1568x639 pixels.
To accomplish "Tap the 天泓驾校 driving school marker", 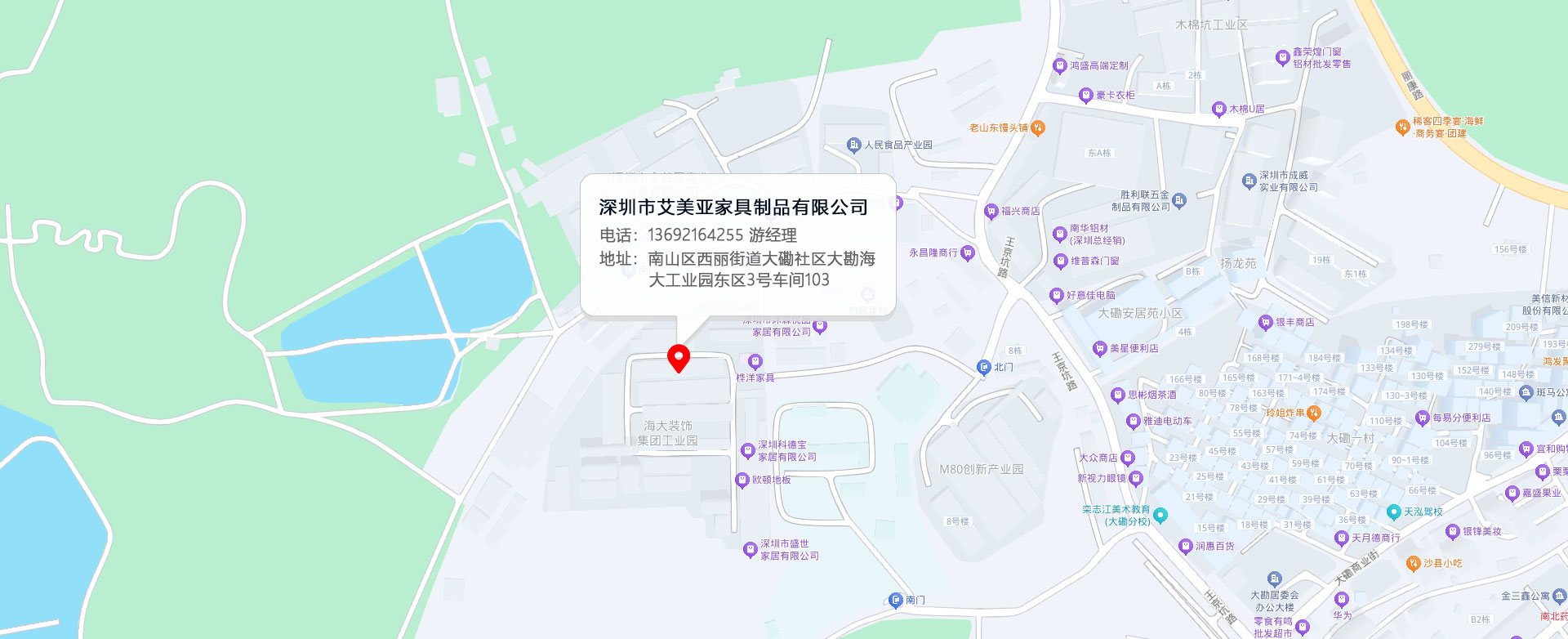I will tap(1393, 512).
